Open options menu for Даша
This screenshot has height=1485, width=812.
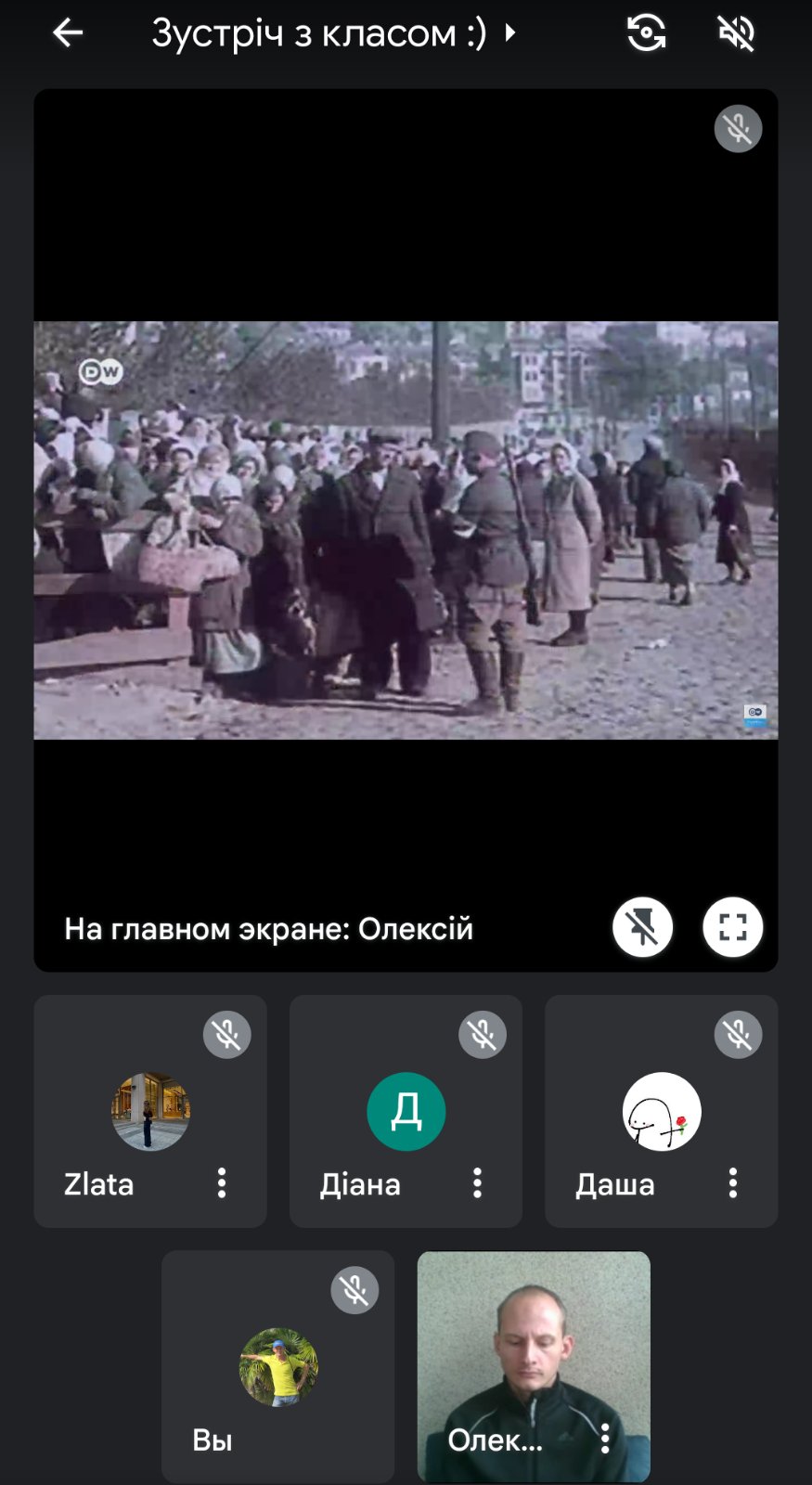click(x=733, y=1183)
